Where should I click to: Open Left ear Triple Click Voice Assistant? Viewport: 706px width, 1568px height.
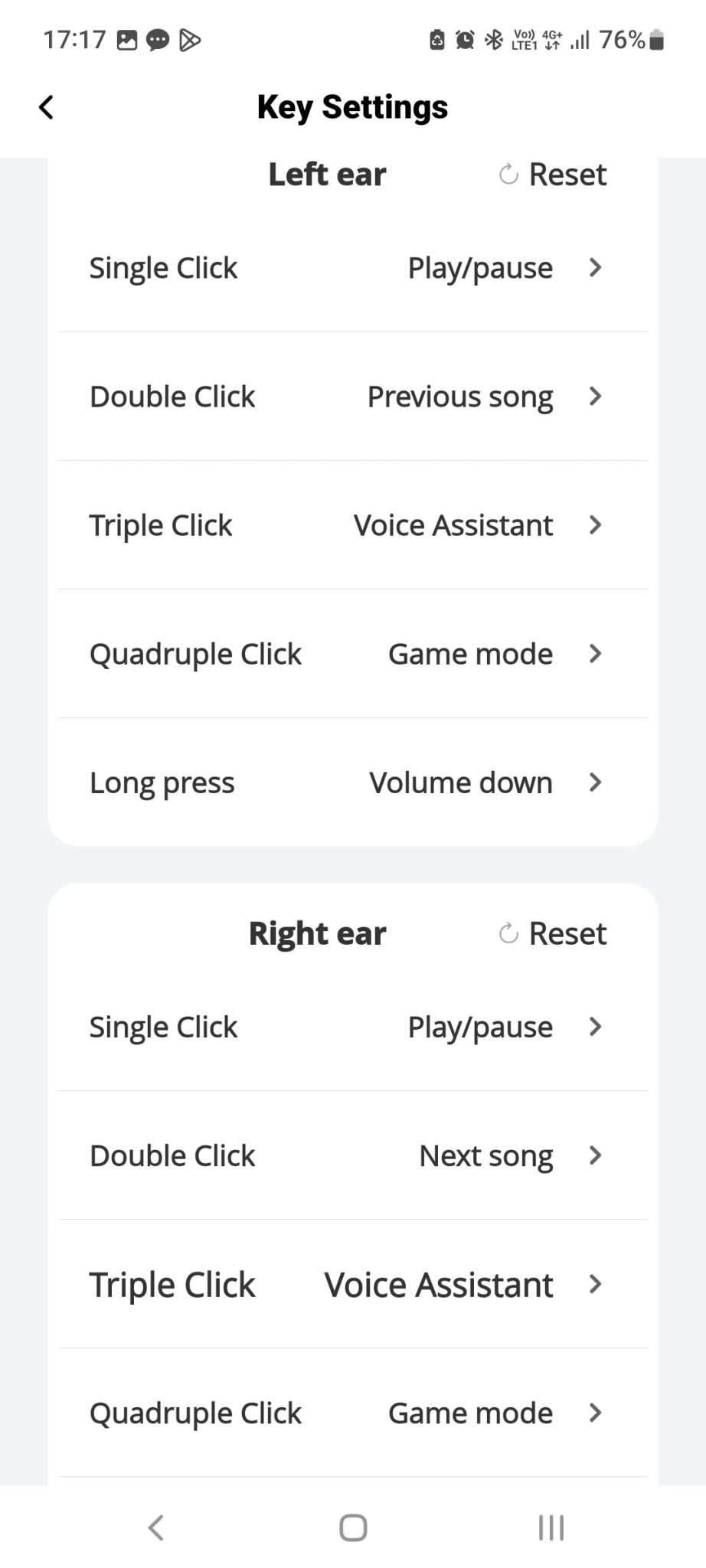click(x=352, y=525)
